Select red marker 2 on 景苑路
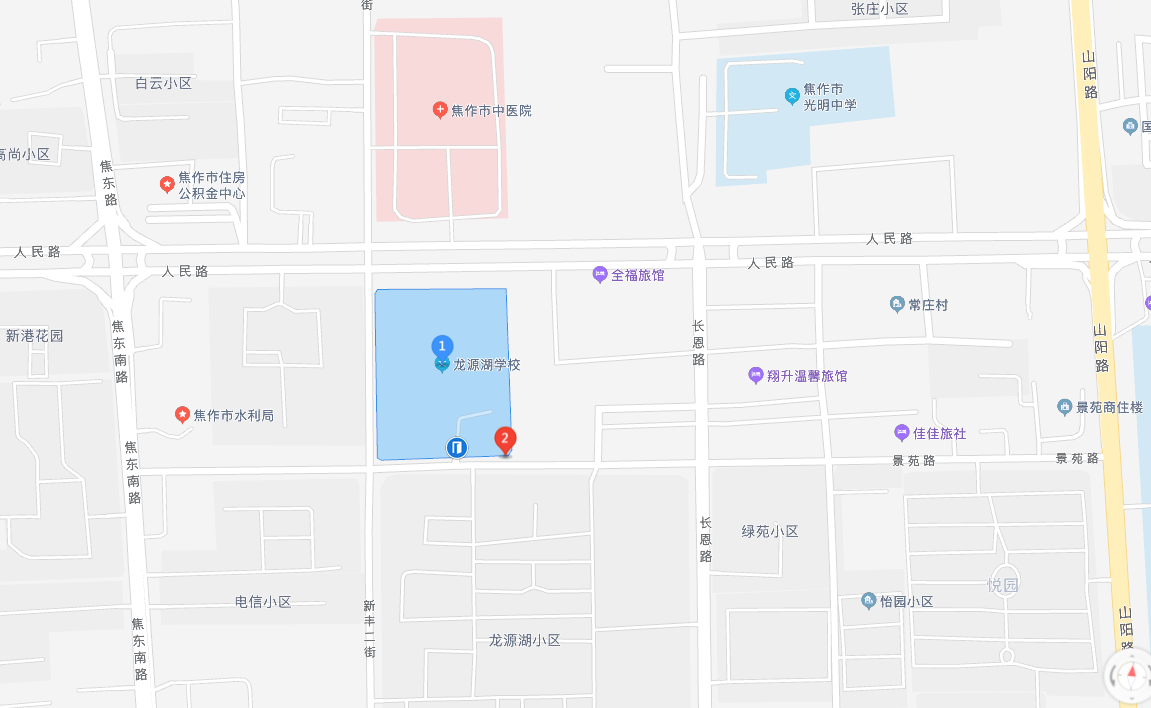1151x708 pixels. 506,439
